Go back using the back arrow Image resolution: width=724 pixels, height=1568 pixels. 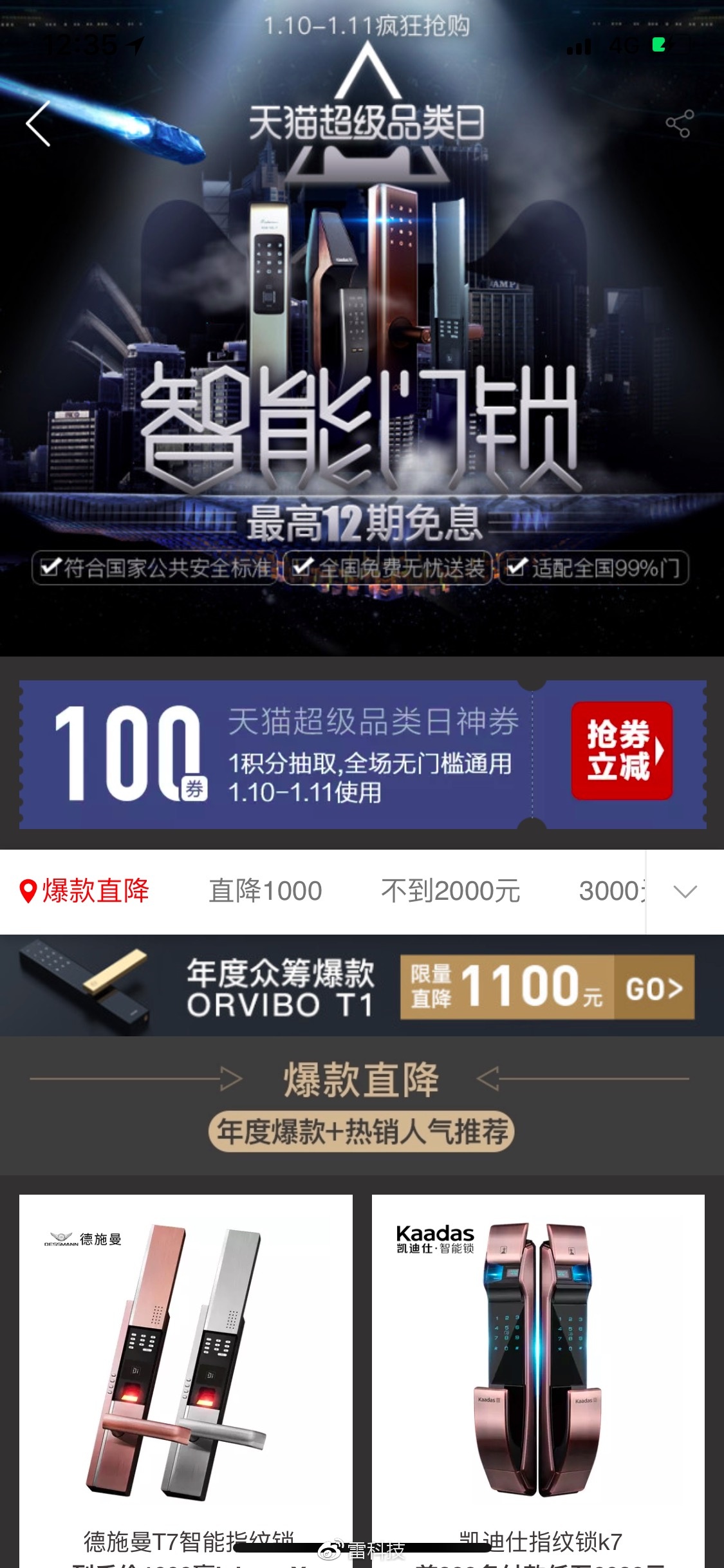click(x=39, y=124)
